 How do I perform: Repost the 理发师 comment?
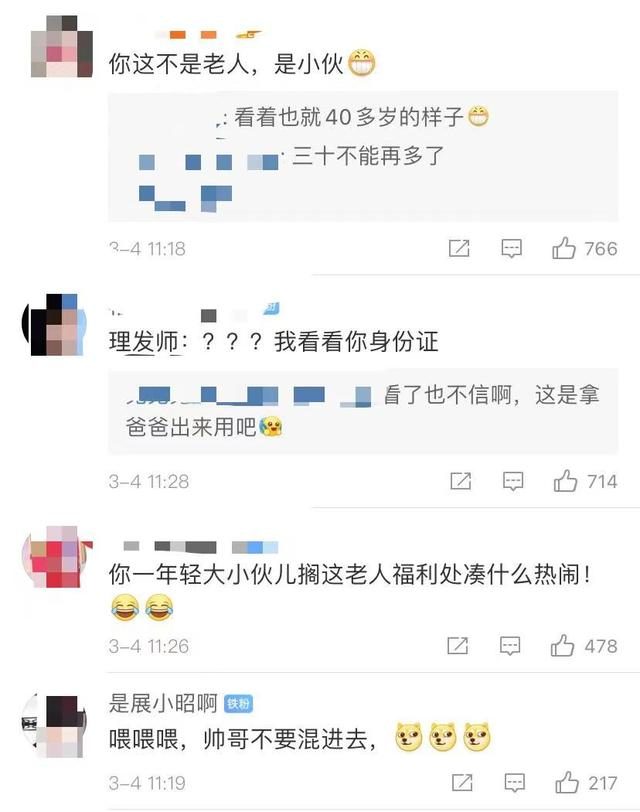tap(459, 481)
